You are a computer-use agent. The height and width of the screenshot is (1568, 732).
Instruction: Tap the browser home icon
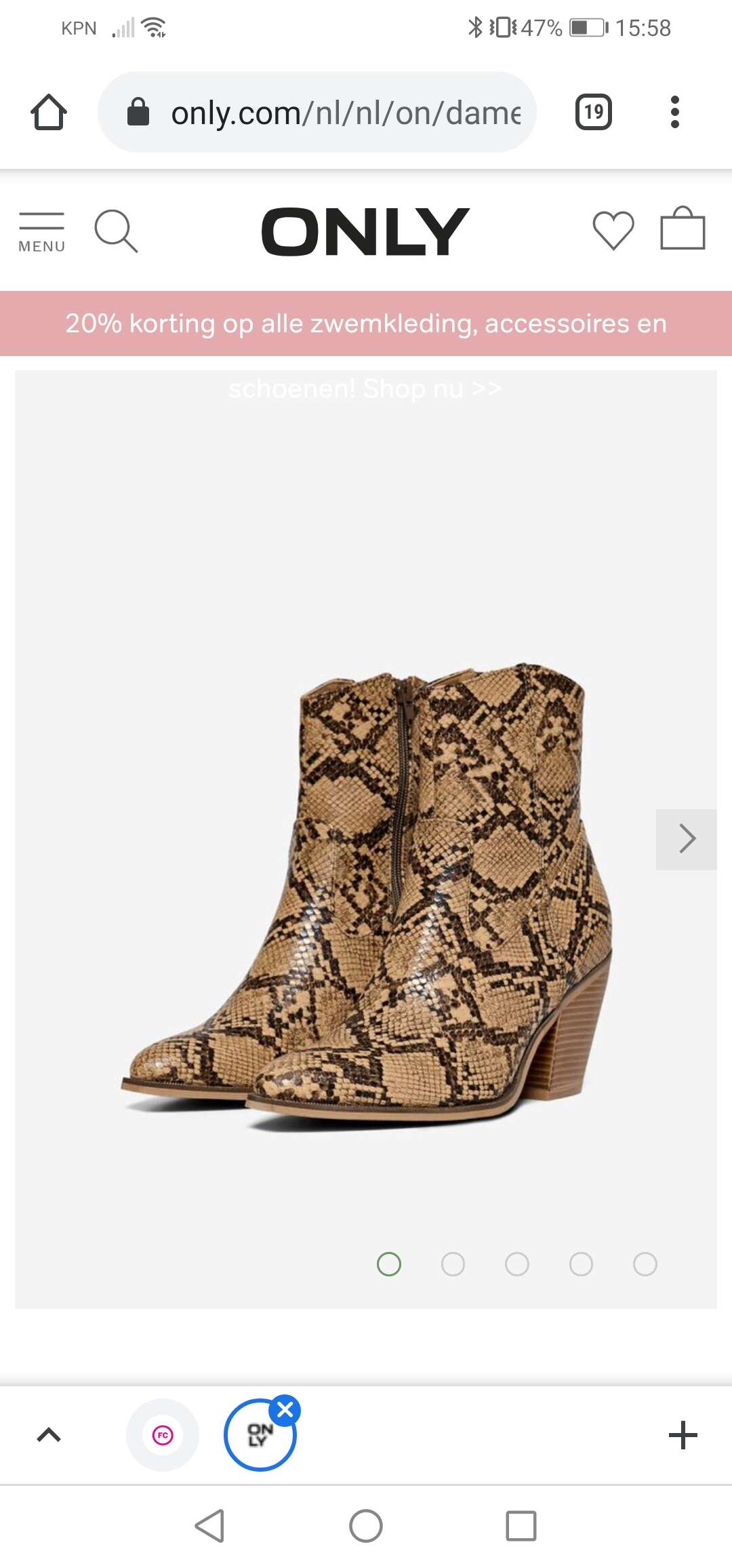(x=49, y=112)
